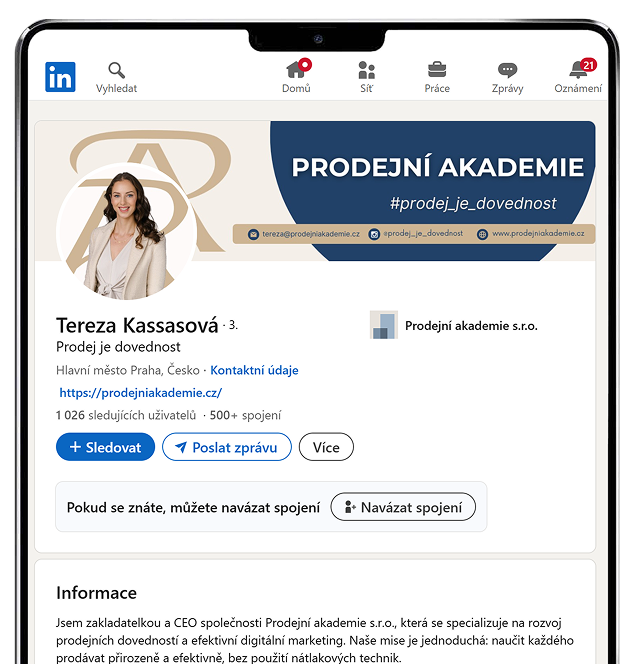Screen dimensions: 636x664
Task: Go to the Domů tab
Action: 296,77
